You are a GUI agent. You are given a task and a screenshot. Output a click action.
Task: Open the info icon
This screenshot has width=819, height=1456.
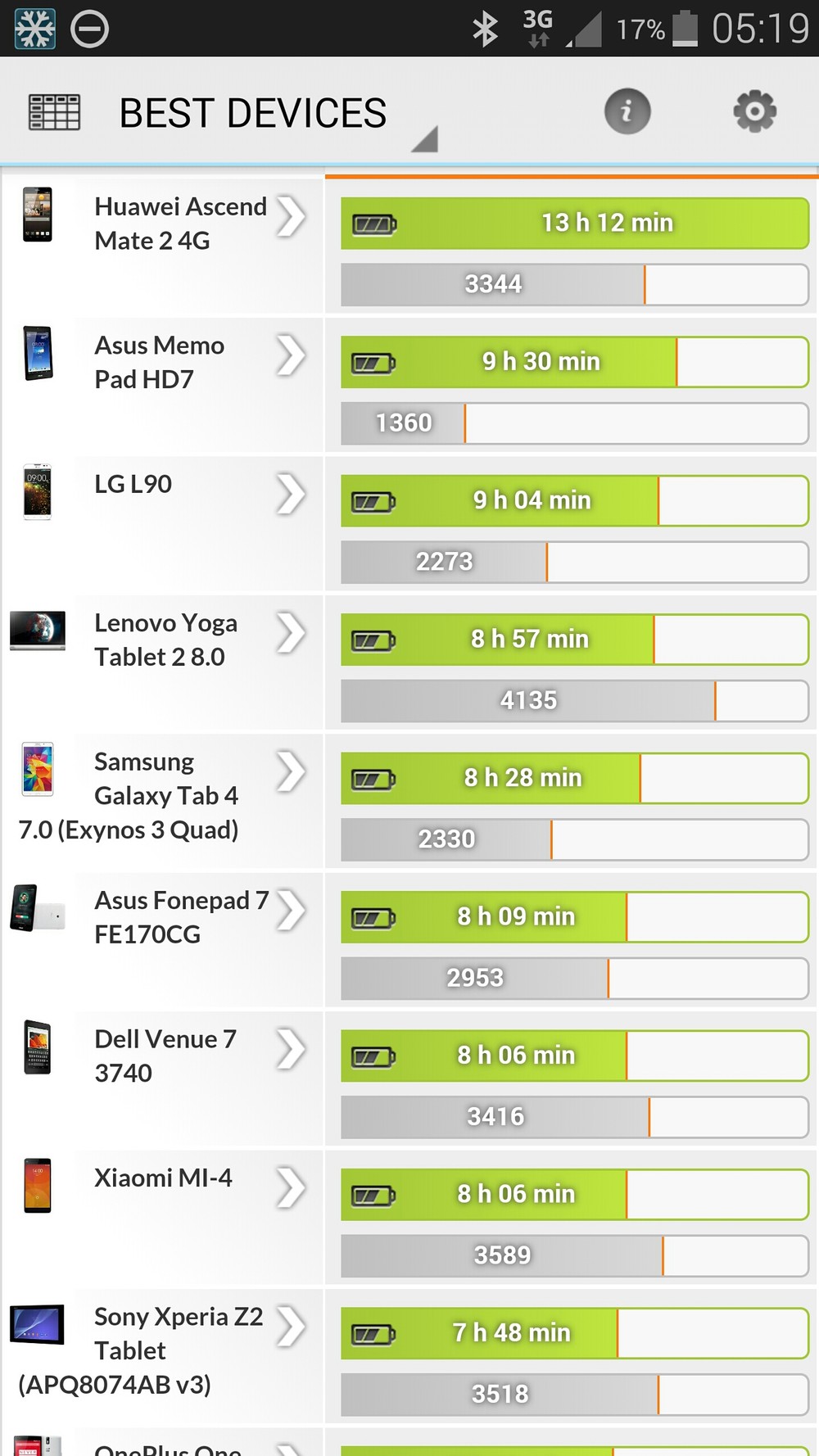pyautogui.click(x=627, y=111)
